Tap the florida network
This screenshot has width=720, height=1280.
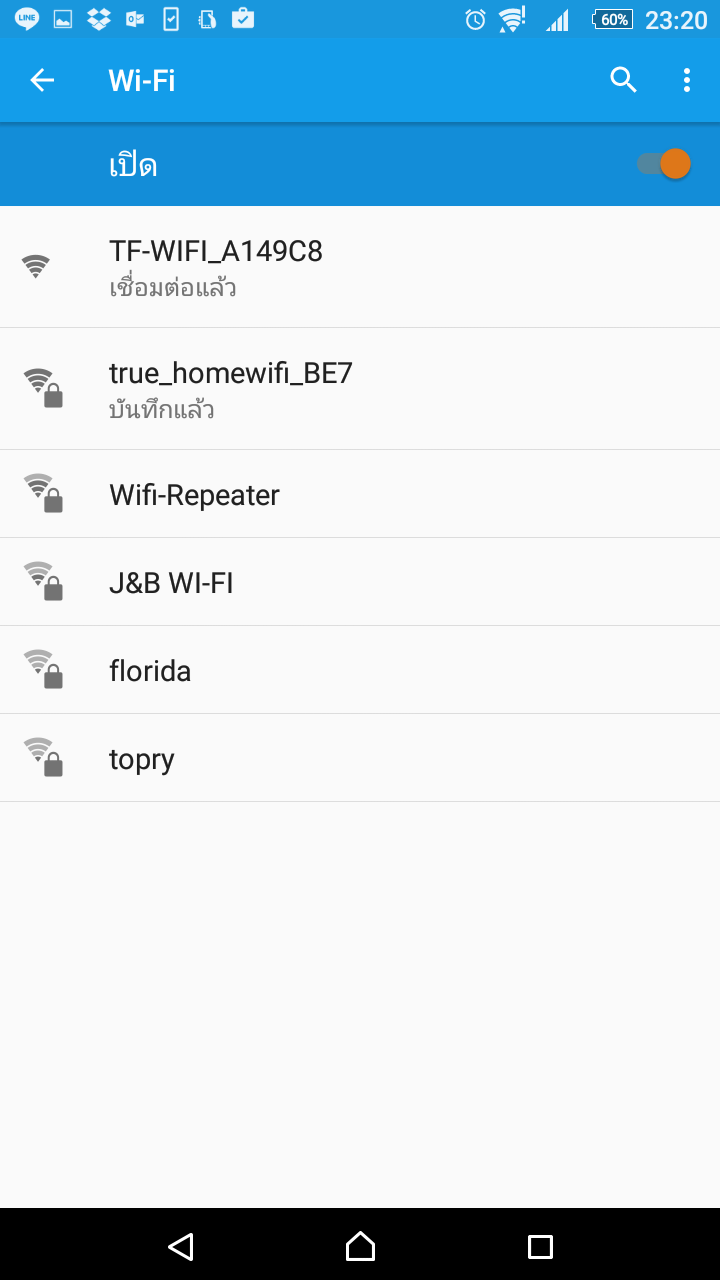(360, 670)
